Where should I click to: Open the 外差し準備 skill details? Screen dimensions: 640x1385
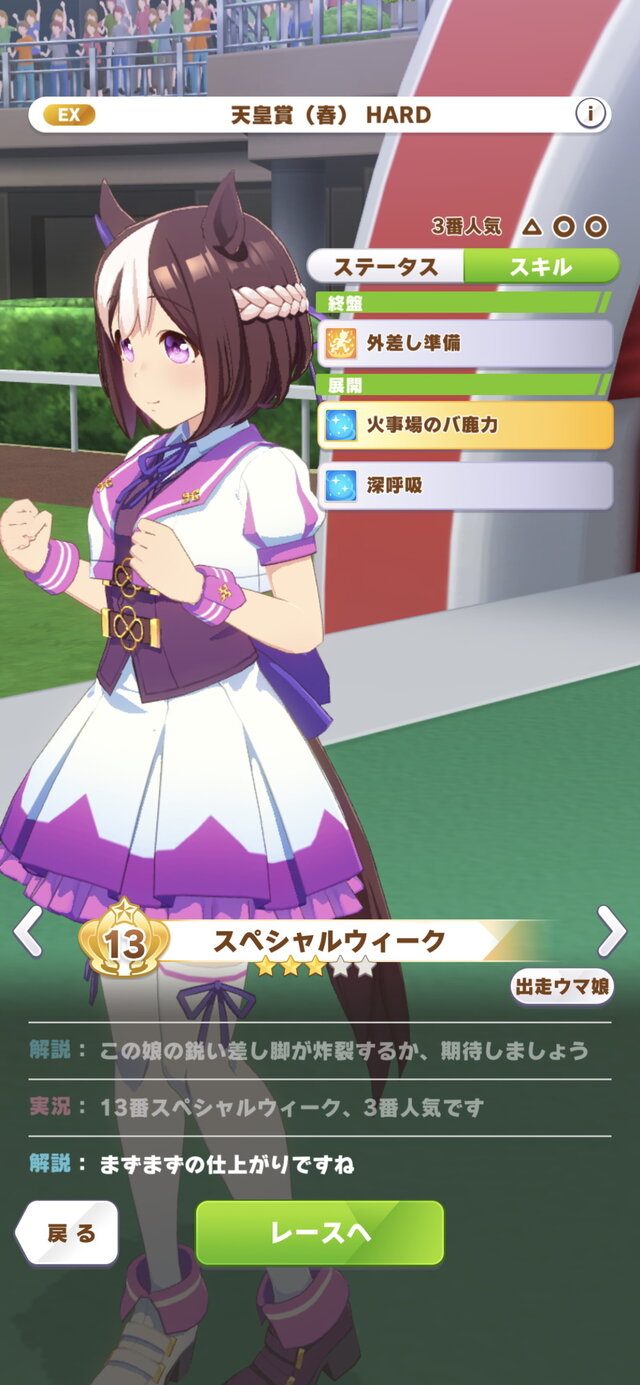click(x=465, y=344)
